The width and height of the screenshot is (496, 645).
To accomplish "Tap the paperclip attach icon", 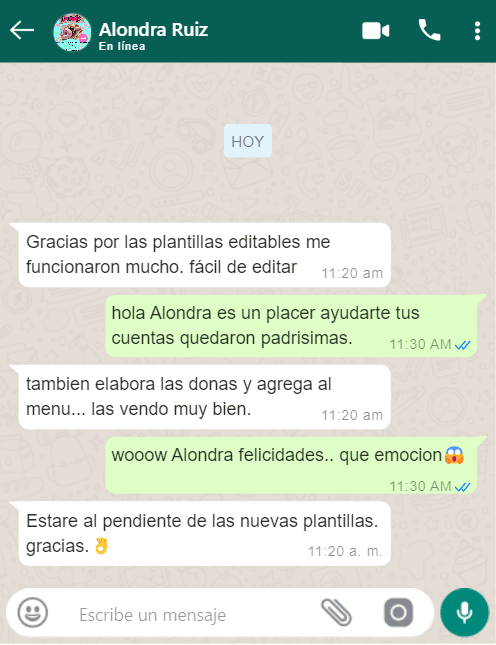I will tap(336, 613).
